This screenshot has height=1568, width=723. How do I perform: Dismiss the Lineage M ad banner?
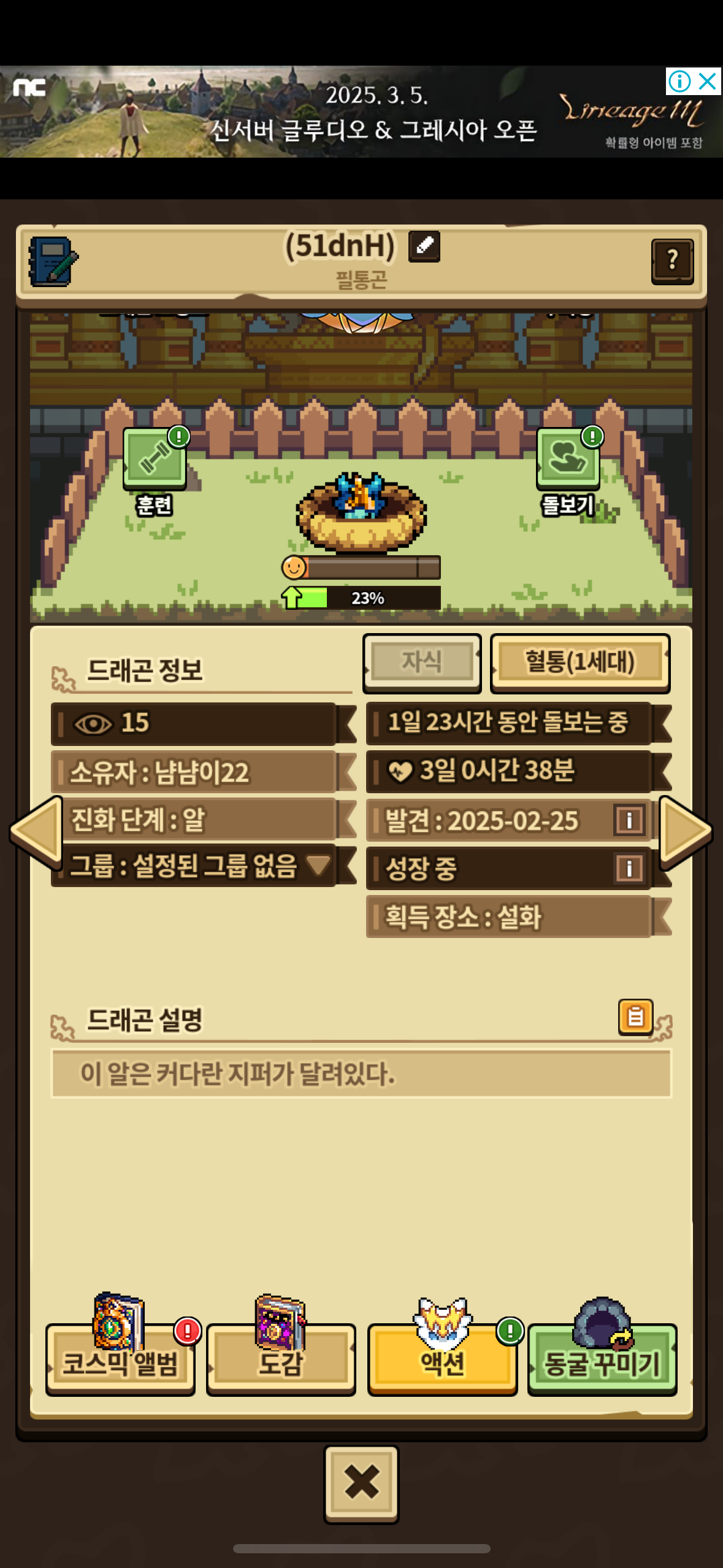708,81
